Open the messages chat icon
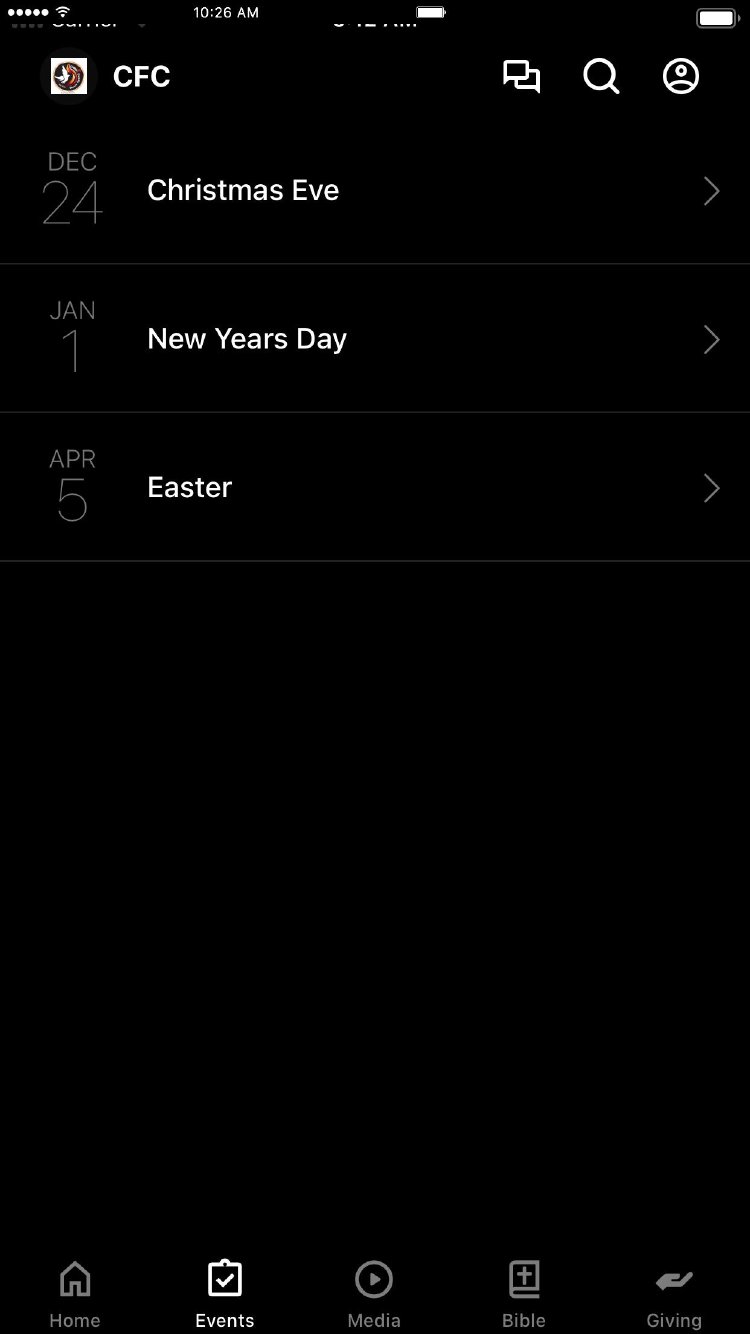The height and width of the screenshot is (1334, 750). [521, 77]
